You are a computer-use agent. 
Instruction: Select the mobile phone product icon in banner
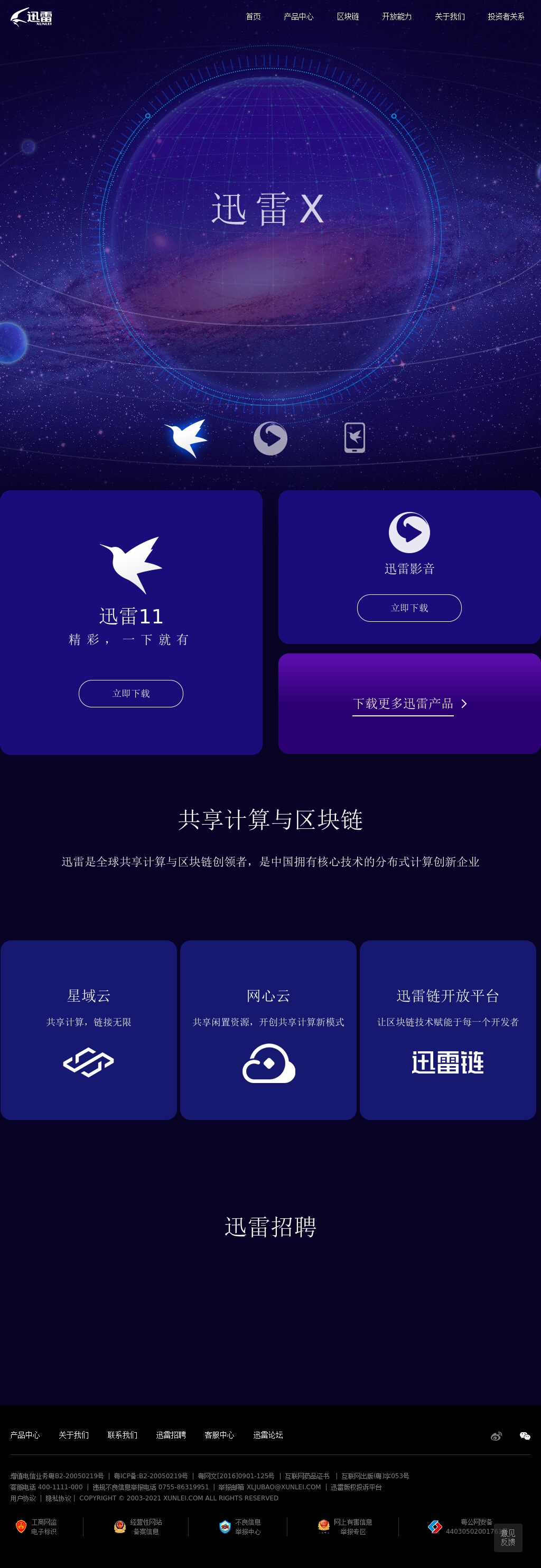(x=354, y=437)
